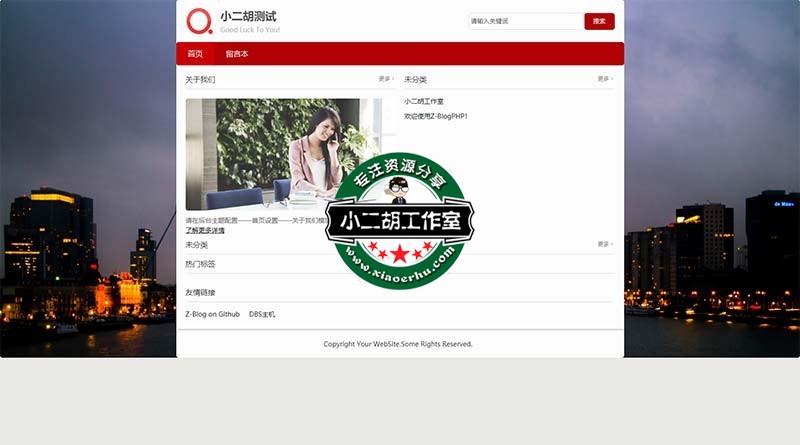Open 更多 next to 关于我们

386,78
